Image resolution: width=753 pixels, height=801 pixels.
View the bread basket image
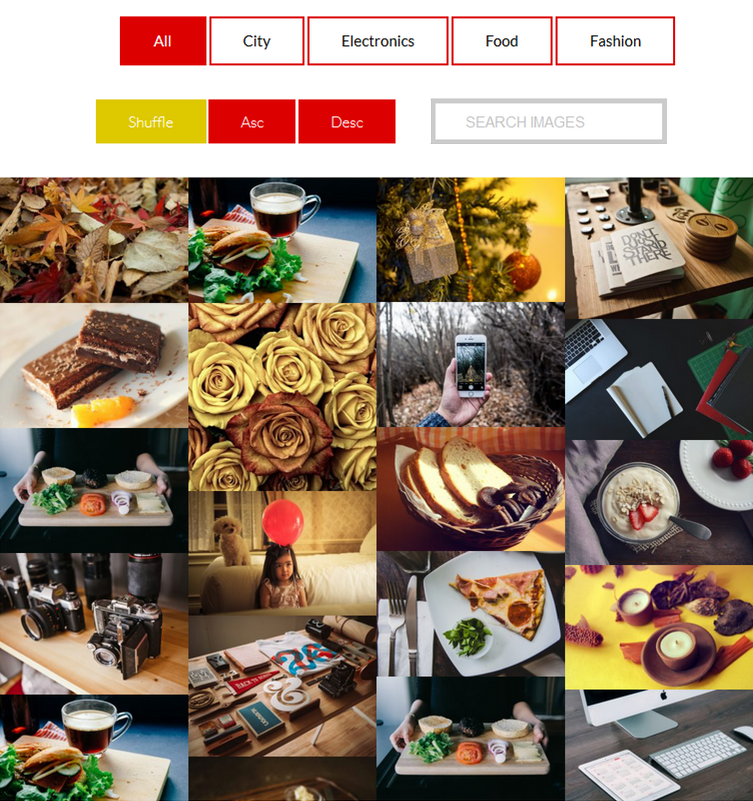pos(470,490)
